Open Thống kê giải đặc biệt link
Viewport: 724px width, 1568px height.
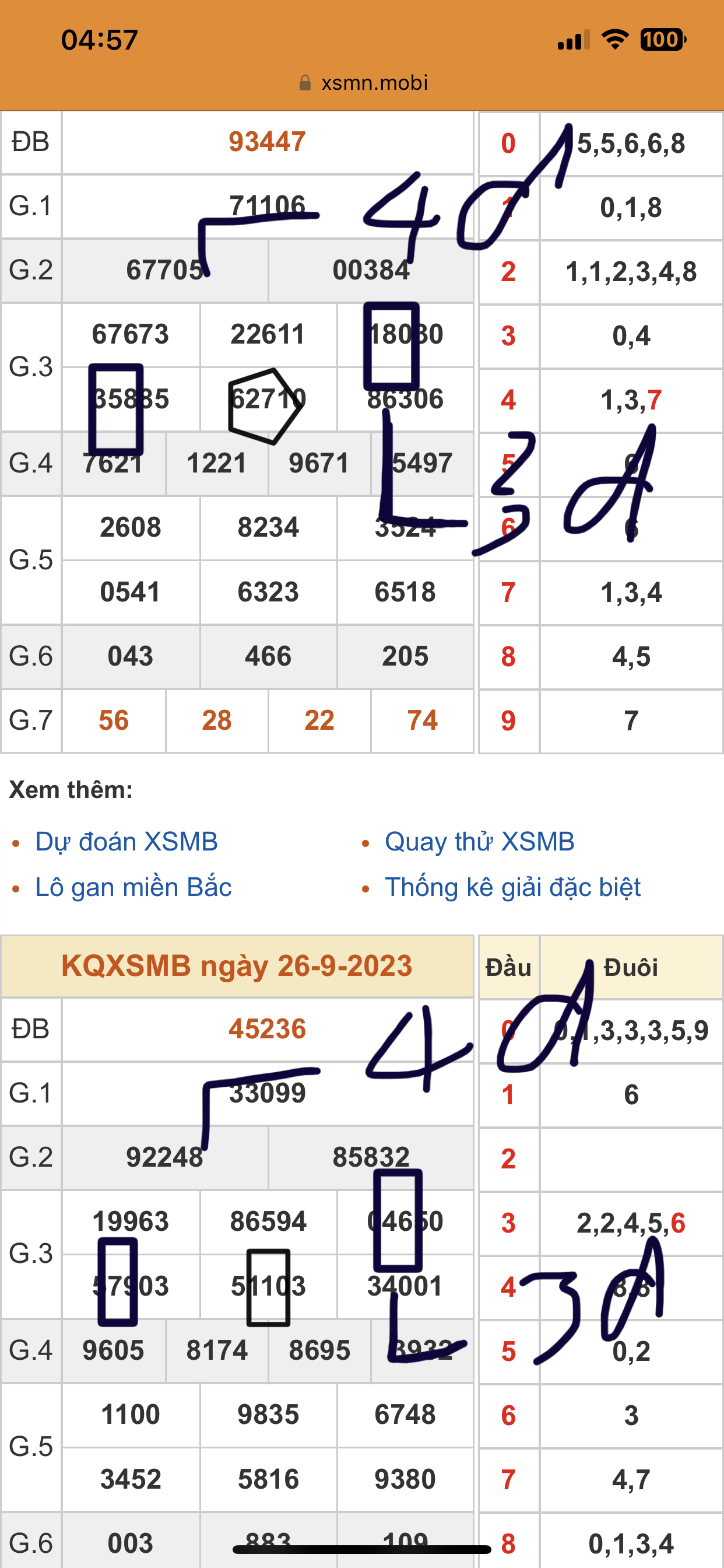click(512, 887)
